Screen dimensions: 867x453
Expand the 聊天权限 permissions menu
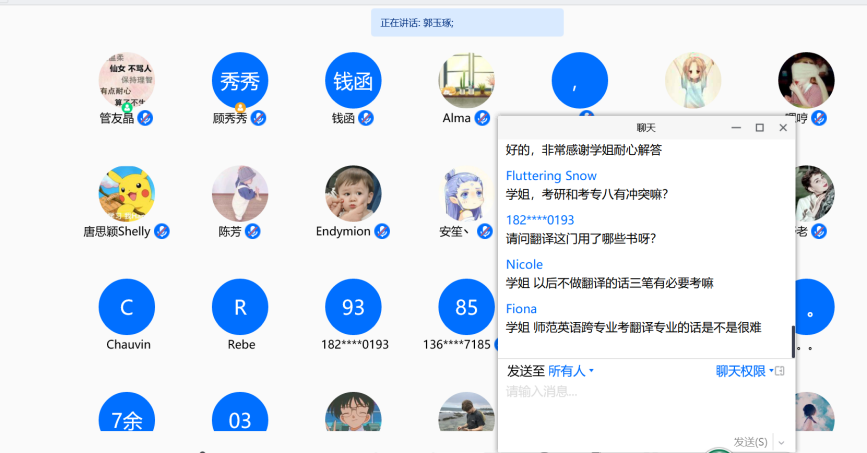[x=744, y=371]
